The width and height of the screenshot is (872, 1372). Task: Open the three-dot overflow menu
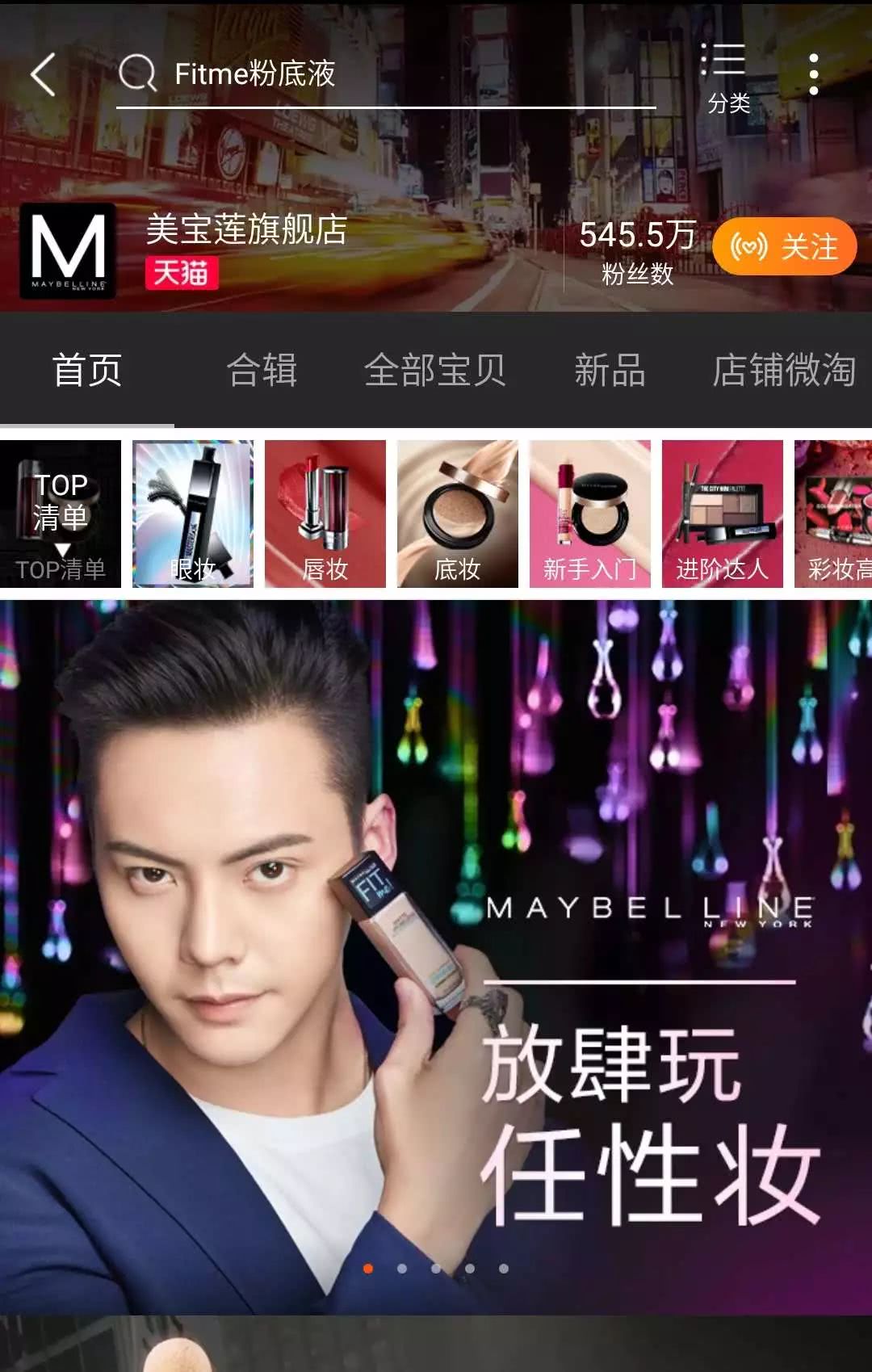(x=813, y=74)
